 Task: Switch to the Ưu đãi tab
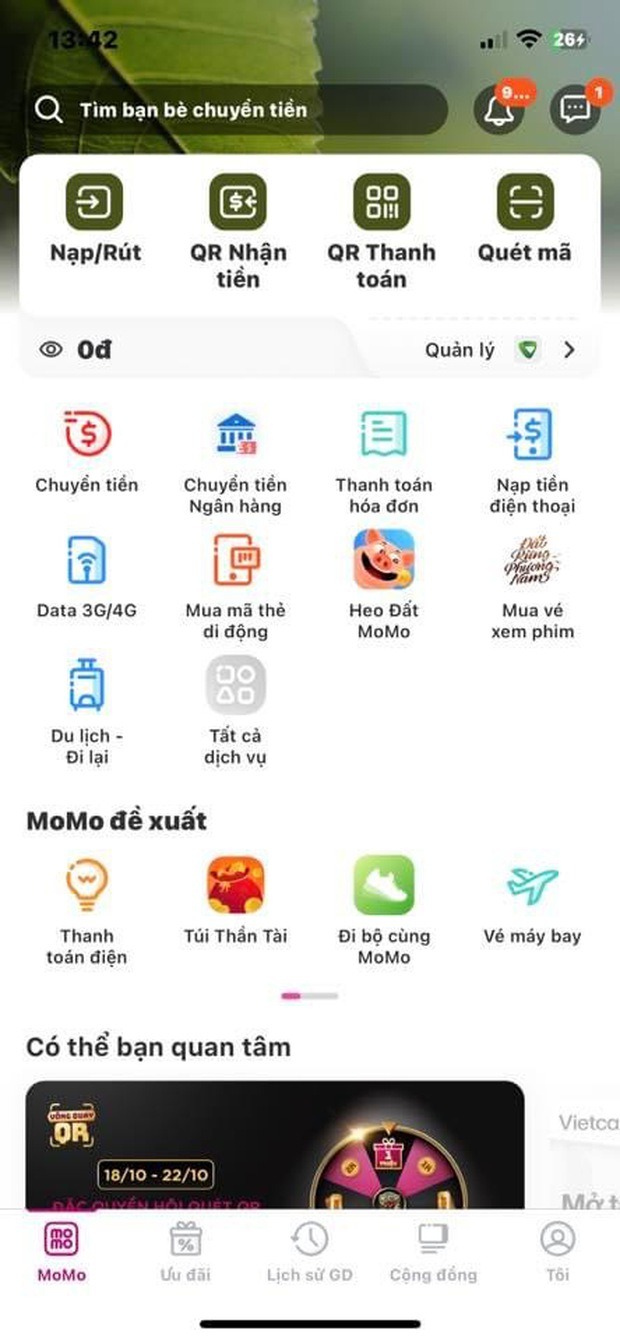pyautogui.click(x=185, y=1252)
